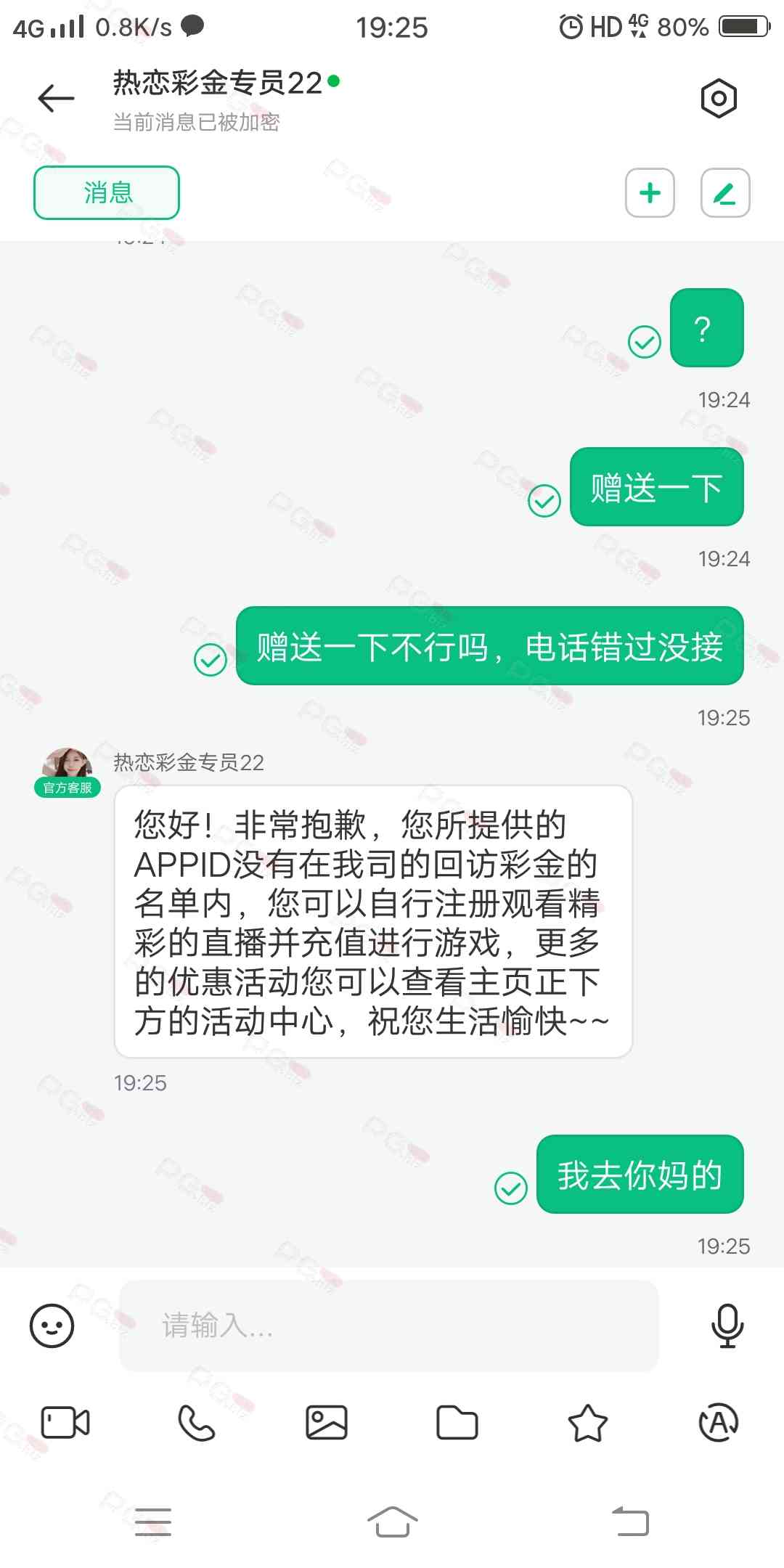The image size is (784, 1568).
Task: Open the green edit pencil button
Action: [x=725, y=193]
